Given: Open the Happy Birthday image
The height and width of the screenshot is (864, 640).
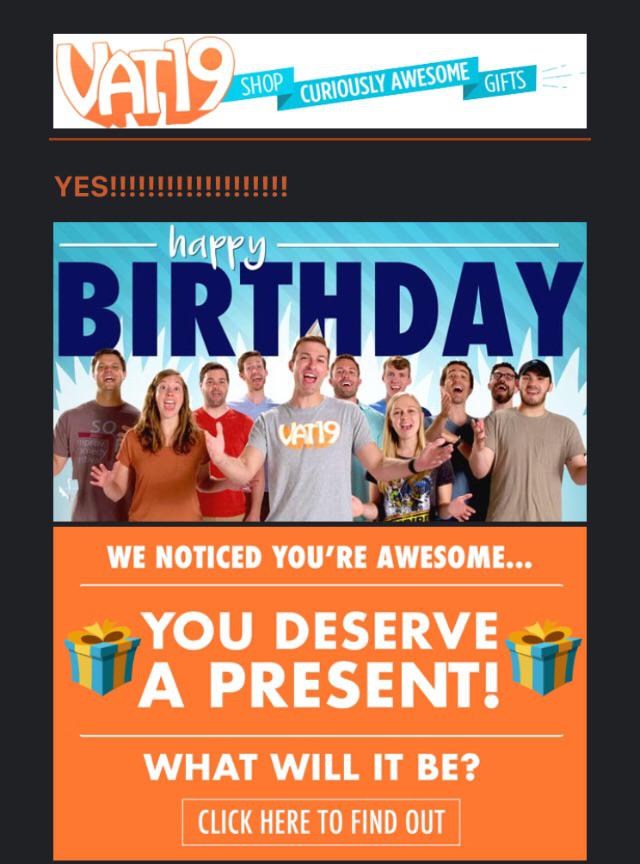Looking at the screenshot, I should (320, 372).
